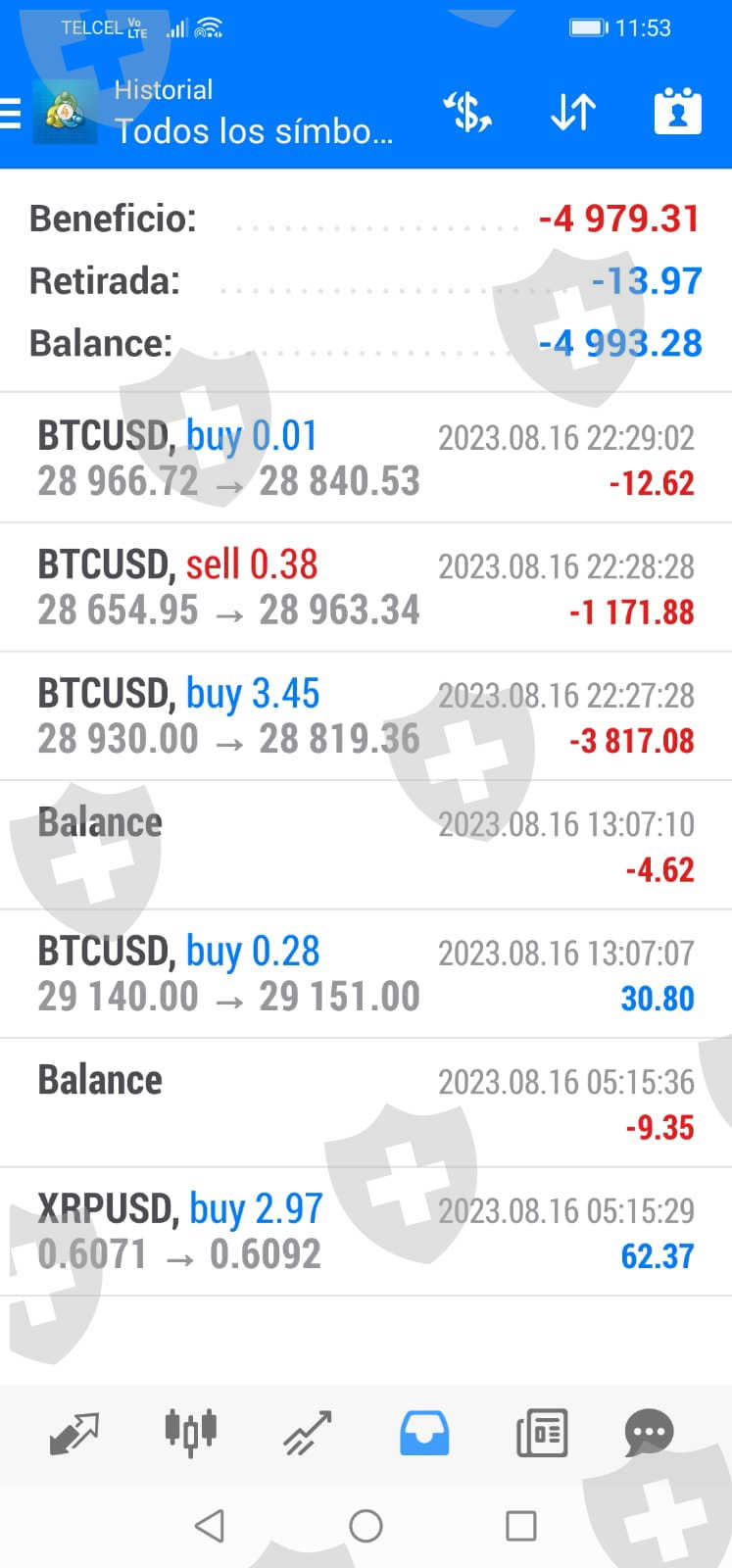View the BTCUSD buy 0.28 trade
The width and height of the screenshot is (732, 1568).
pyautogui.click(x=366, y=974)
